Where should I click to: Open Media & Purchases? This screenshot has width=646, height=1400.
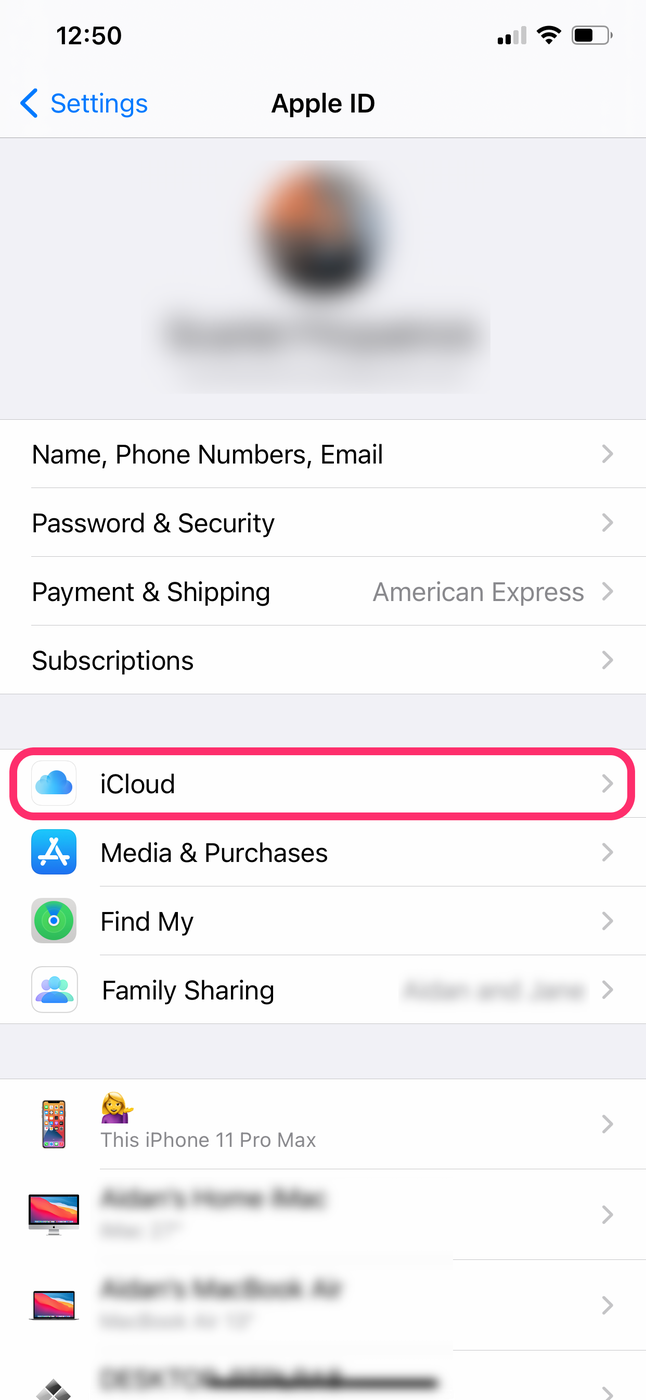(x=323, y=853)
